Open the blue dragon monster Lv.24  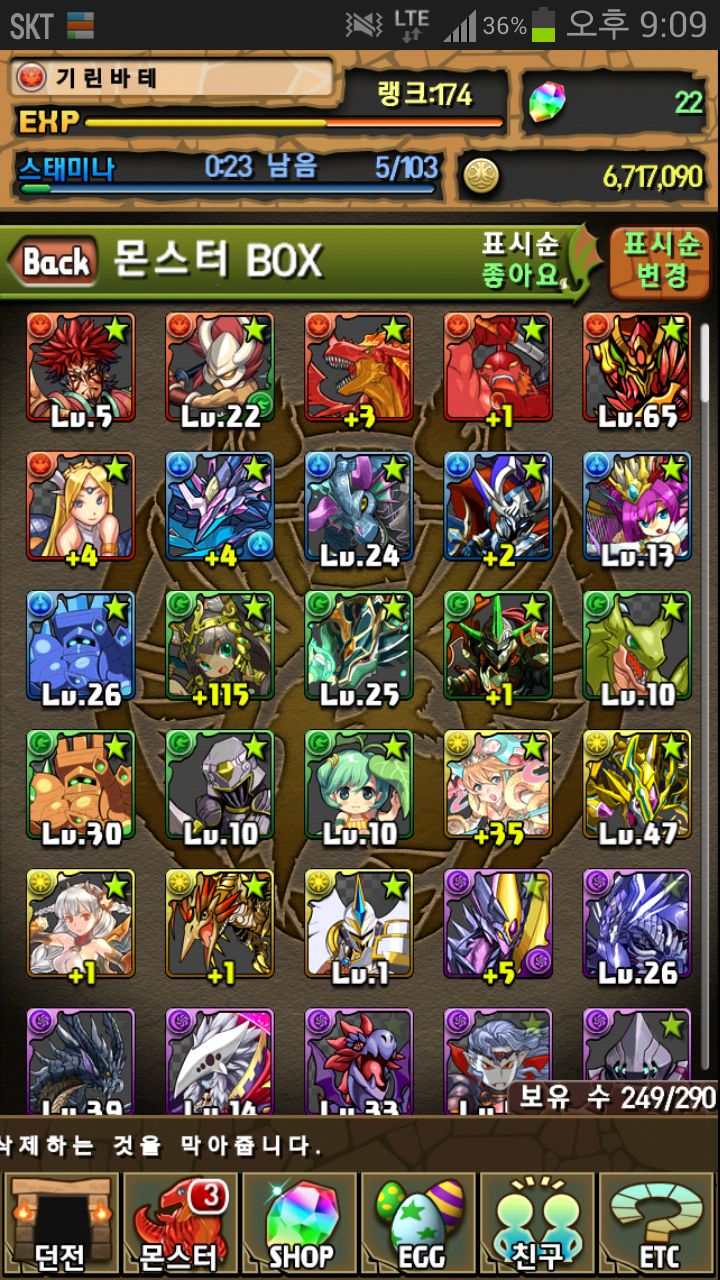coord(359,507)
